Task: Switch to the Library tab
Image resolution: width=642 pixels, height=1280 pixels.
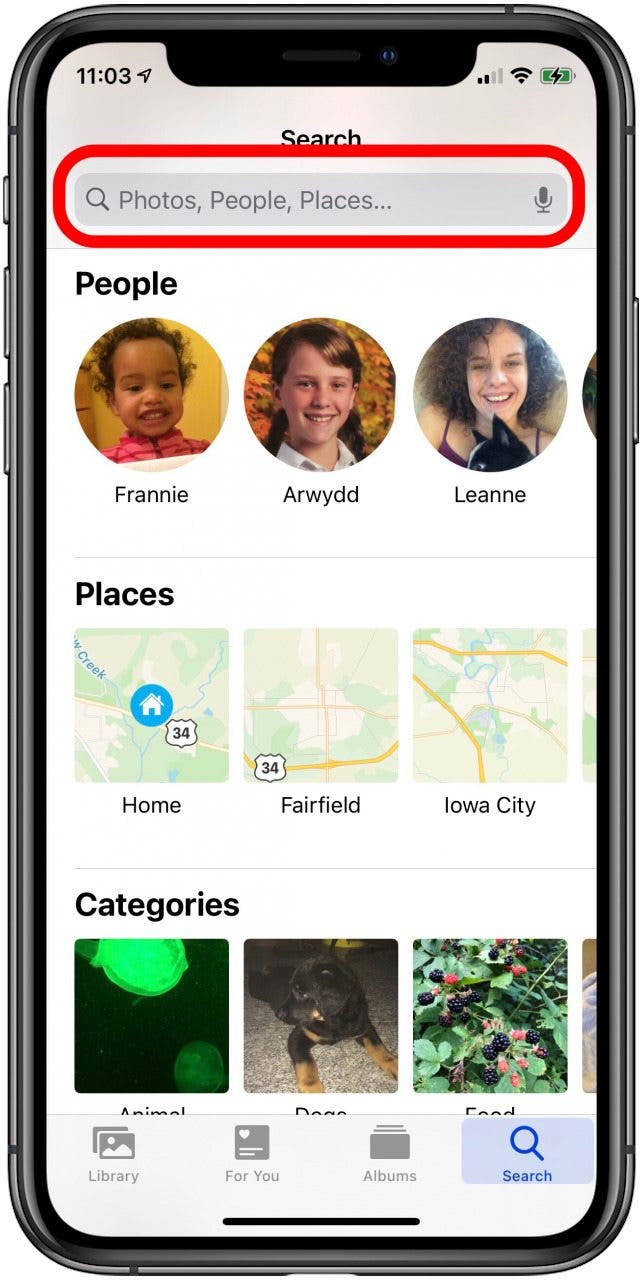Action: click(x=113, y=1154)
